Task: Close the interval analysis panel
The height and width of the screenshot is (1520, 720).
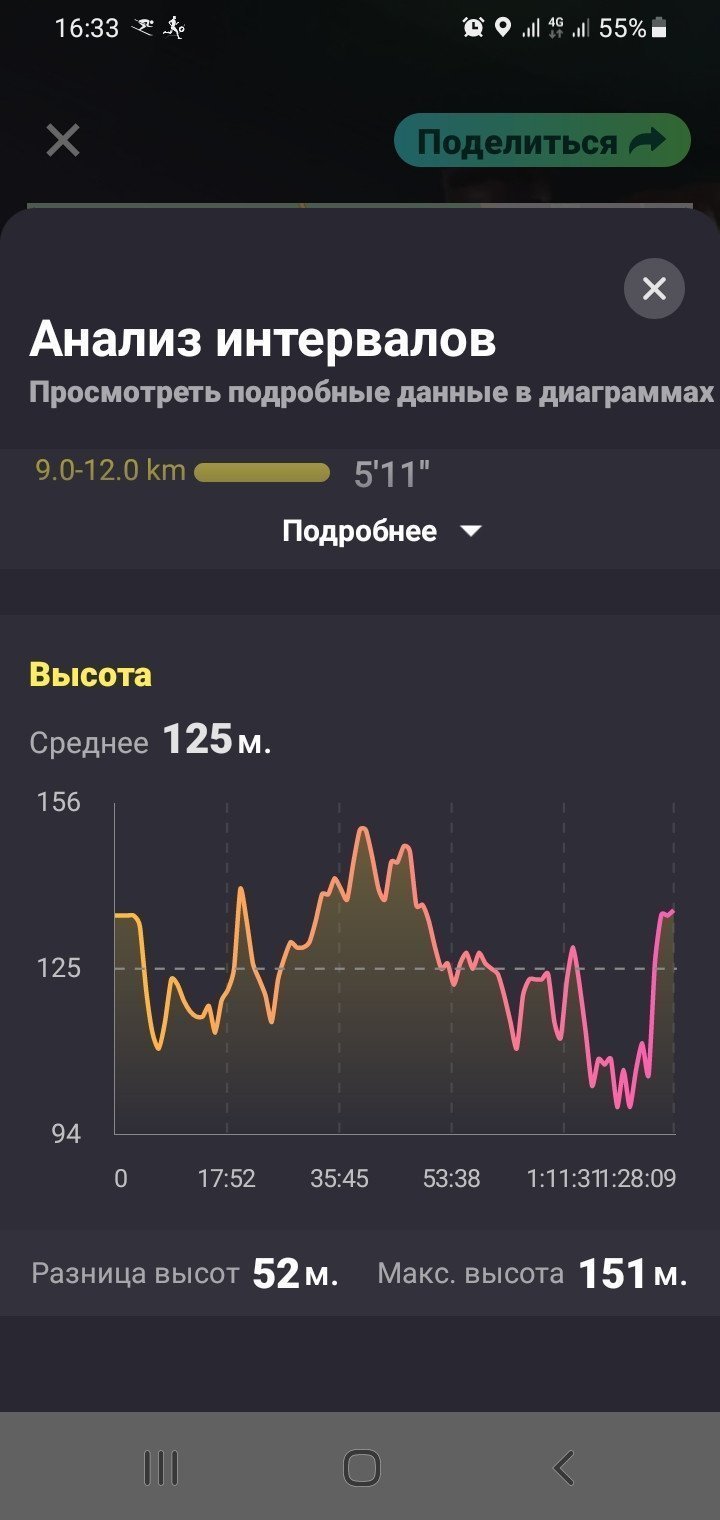Action: (x=654, y=289)
